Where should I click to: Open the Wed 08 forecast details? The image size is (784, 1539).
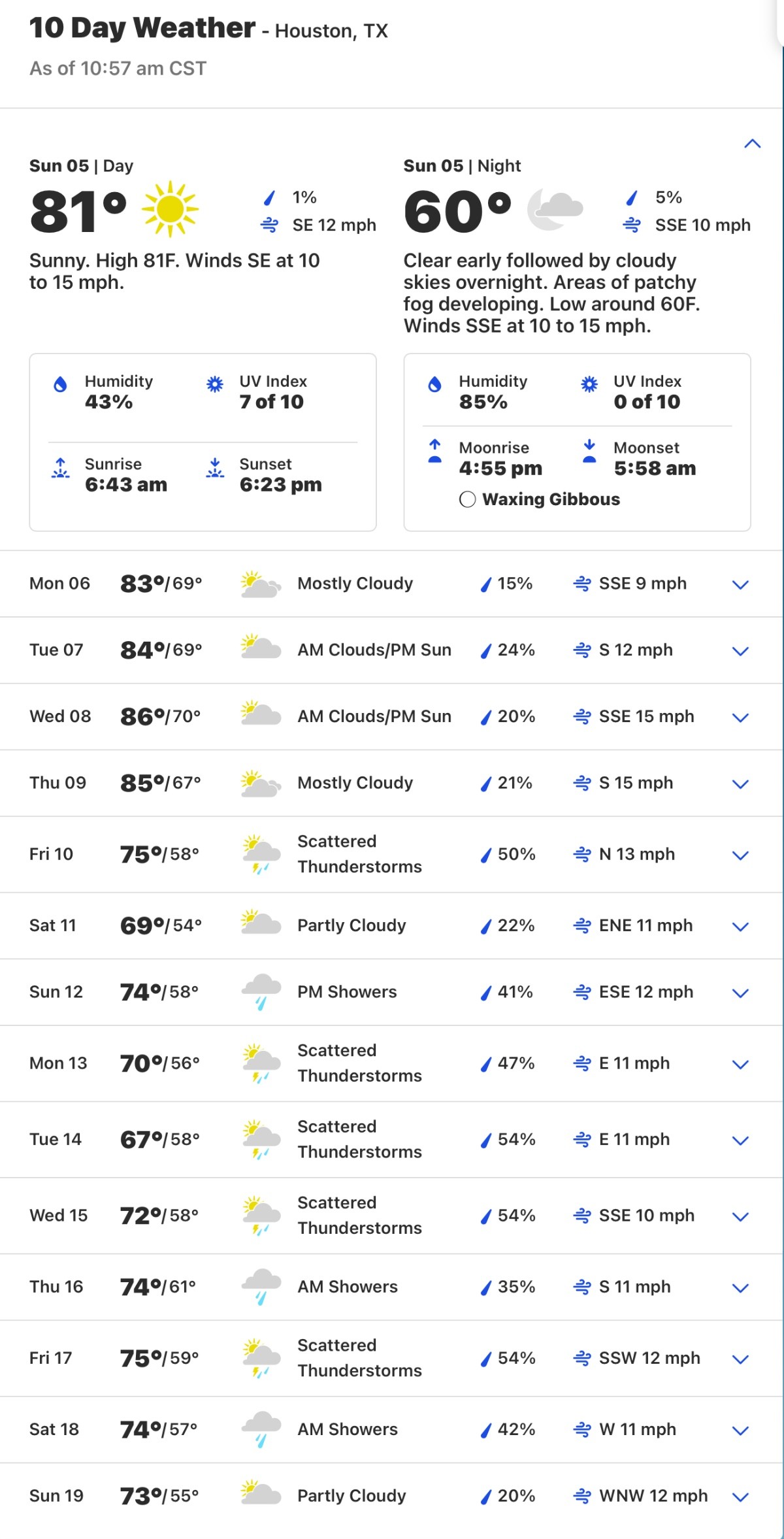(x=740, y=718)
